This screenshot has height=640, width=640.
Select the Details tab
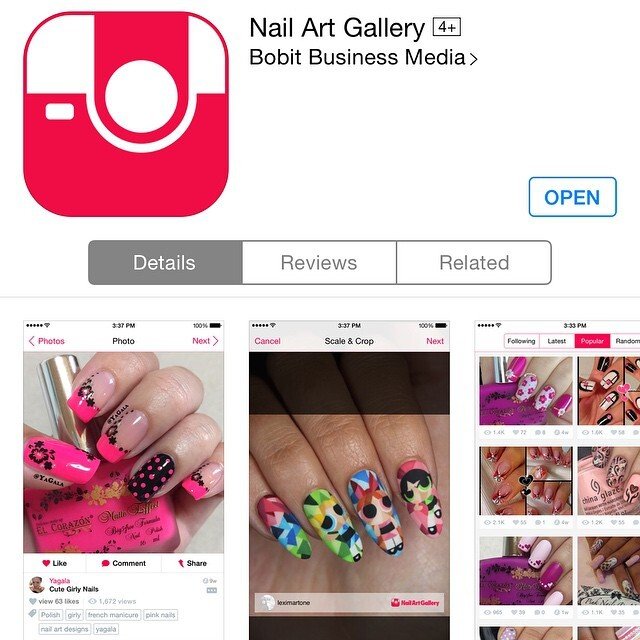click(x=165, y=263)
